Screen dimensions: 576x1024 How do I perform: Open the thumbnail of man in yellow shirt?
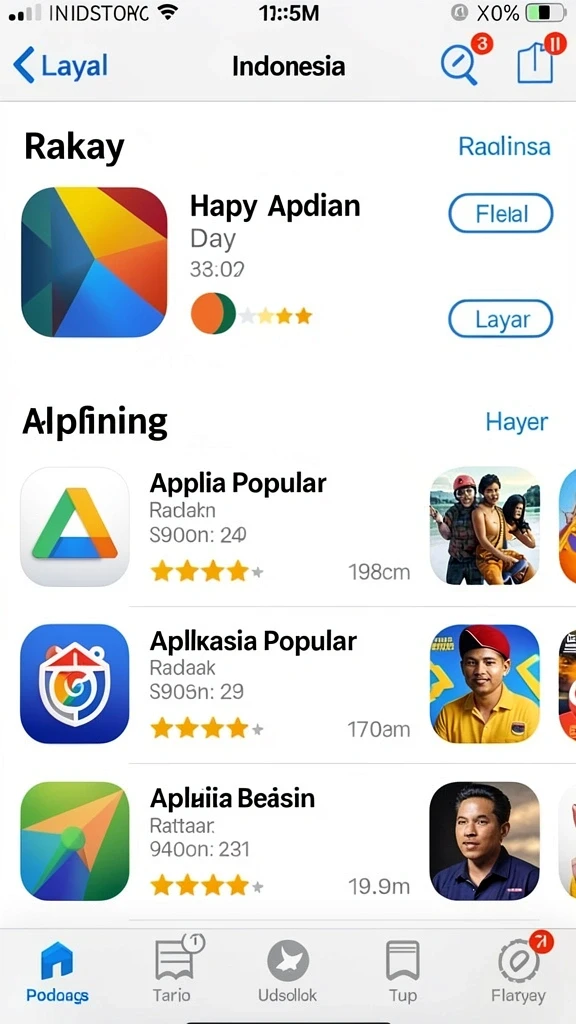click(485, 684)
